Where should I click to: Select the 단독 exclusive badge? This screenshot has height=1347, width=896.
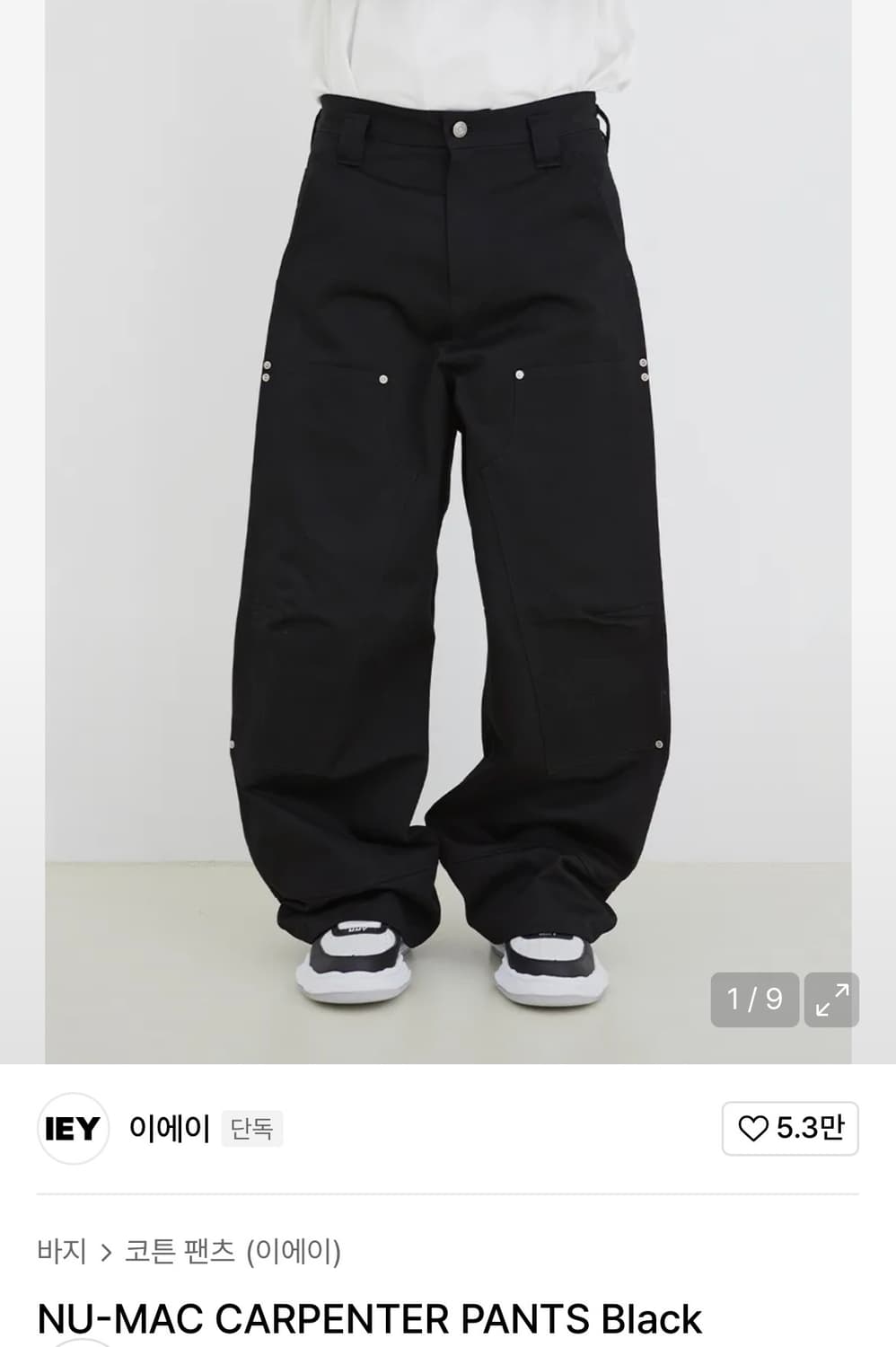[x=252, y=1127]
